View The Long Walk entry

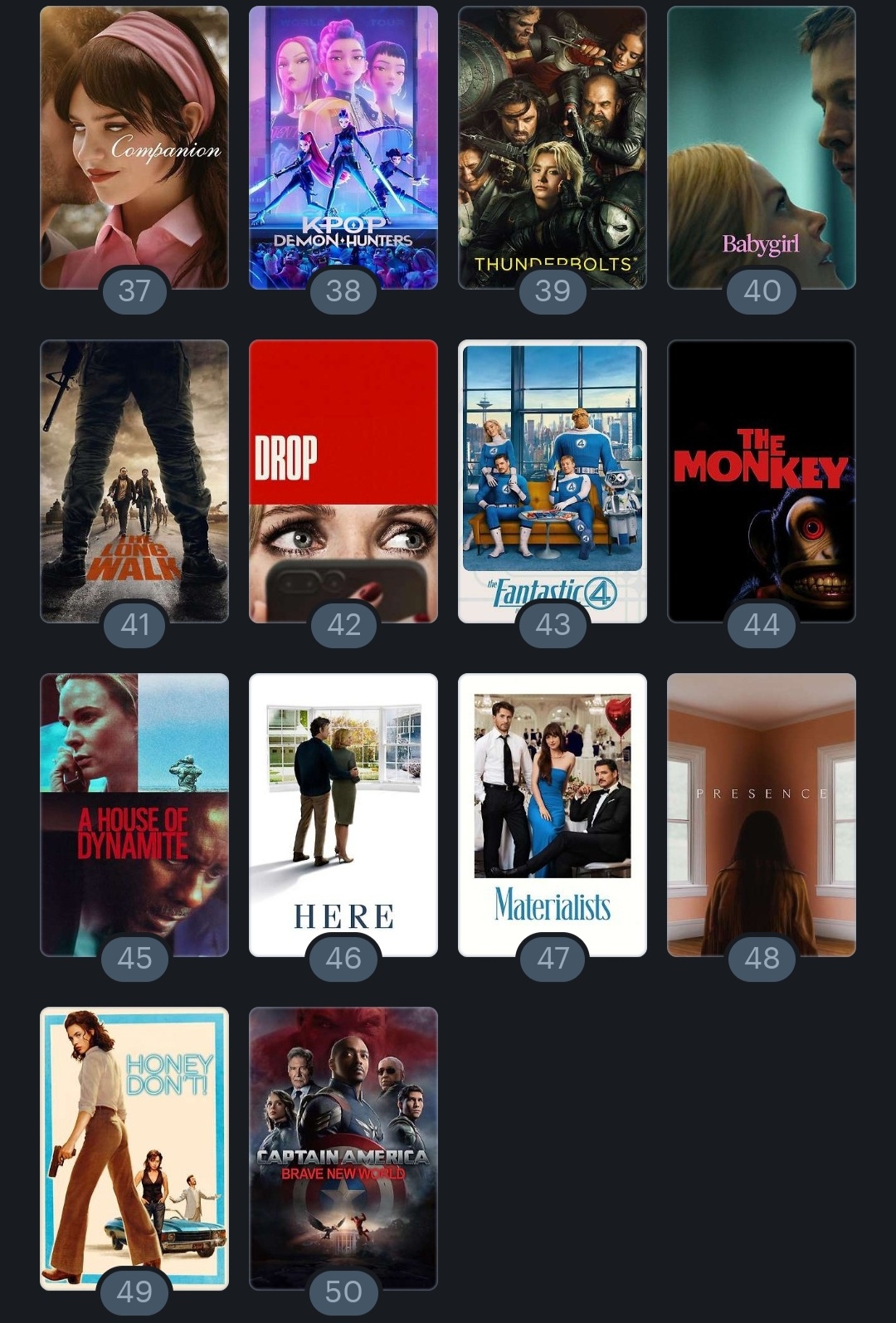pos(134,481)
